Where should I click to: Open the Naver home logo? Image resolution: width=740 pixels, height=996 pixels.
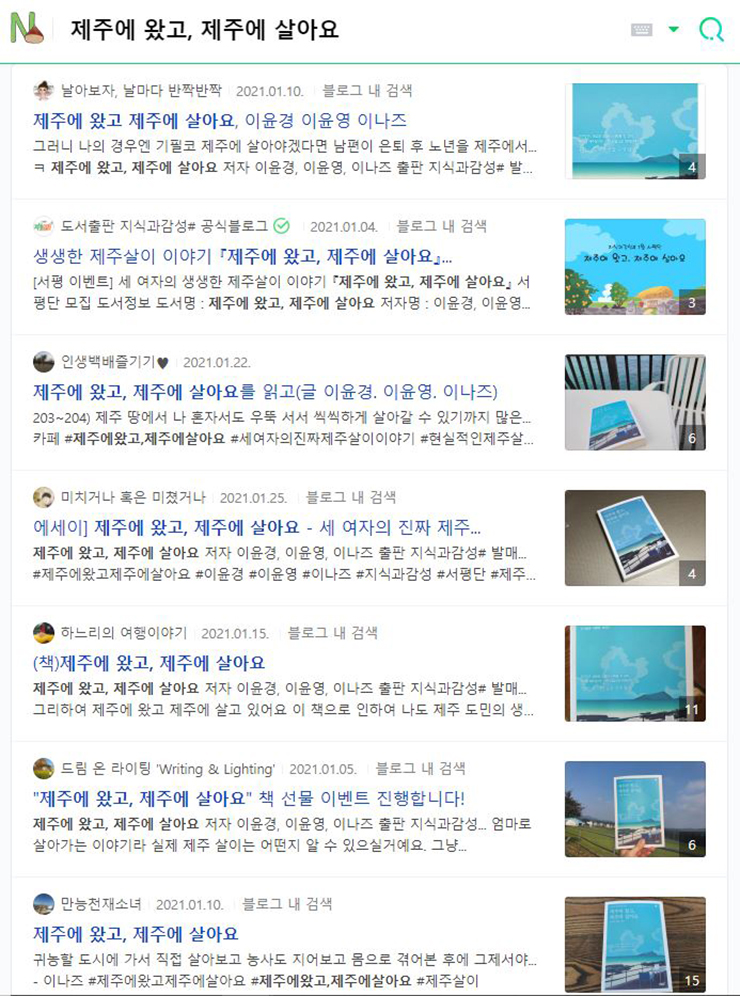(27, 30)
